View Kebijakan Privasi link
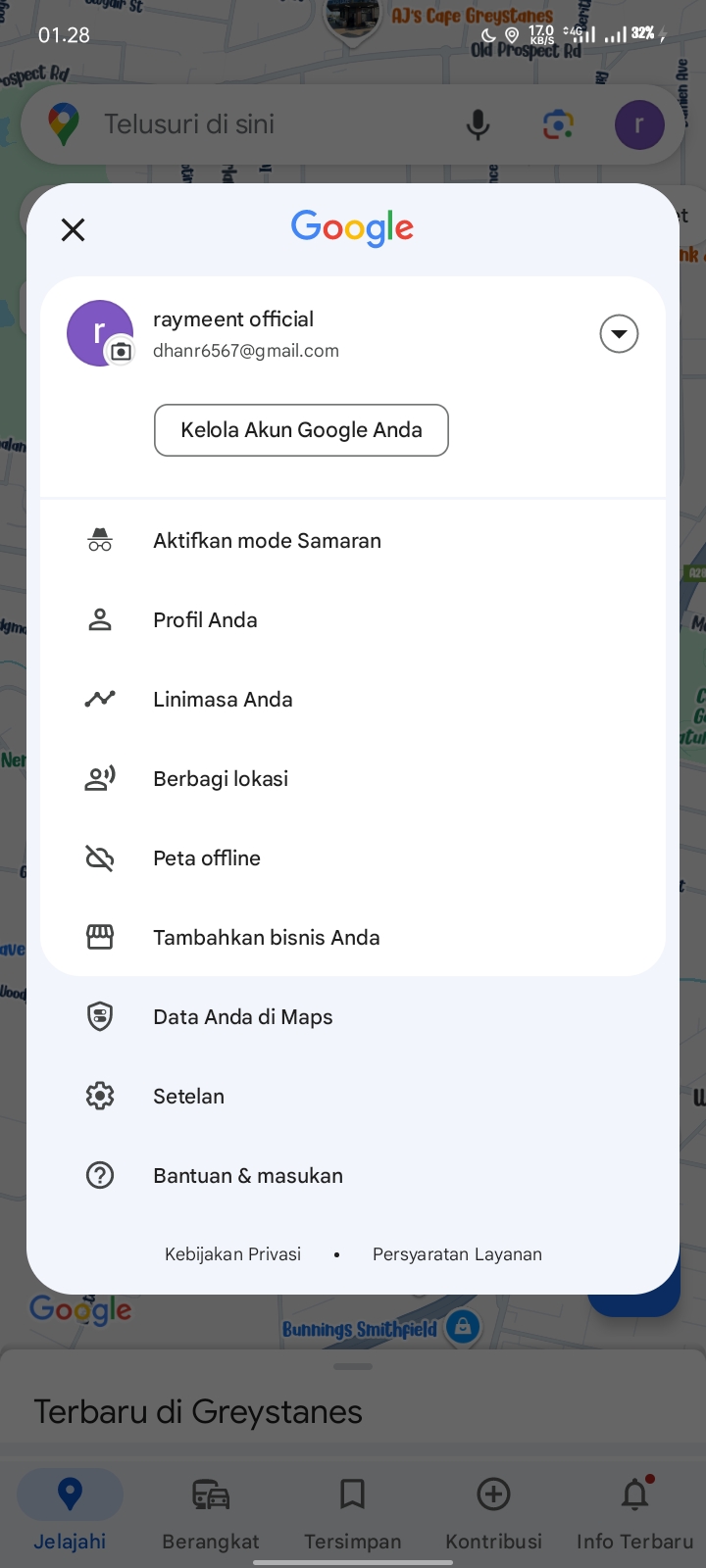The image size is (706, 1568). tap(232, 1254)
